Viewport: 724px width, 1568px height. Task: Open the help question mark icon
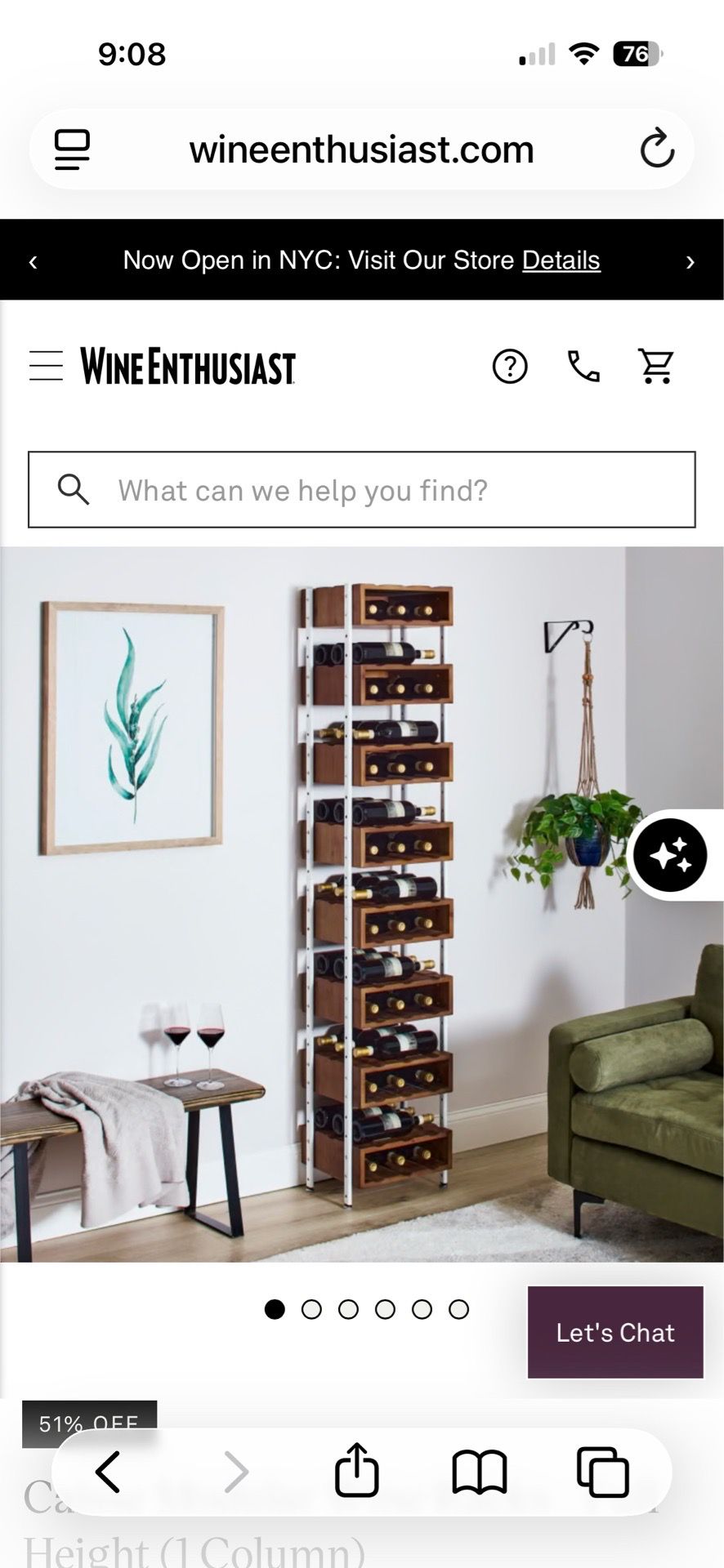click(510, 367)
